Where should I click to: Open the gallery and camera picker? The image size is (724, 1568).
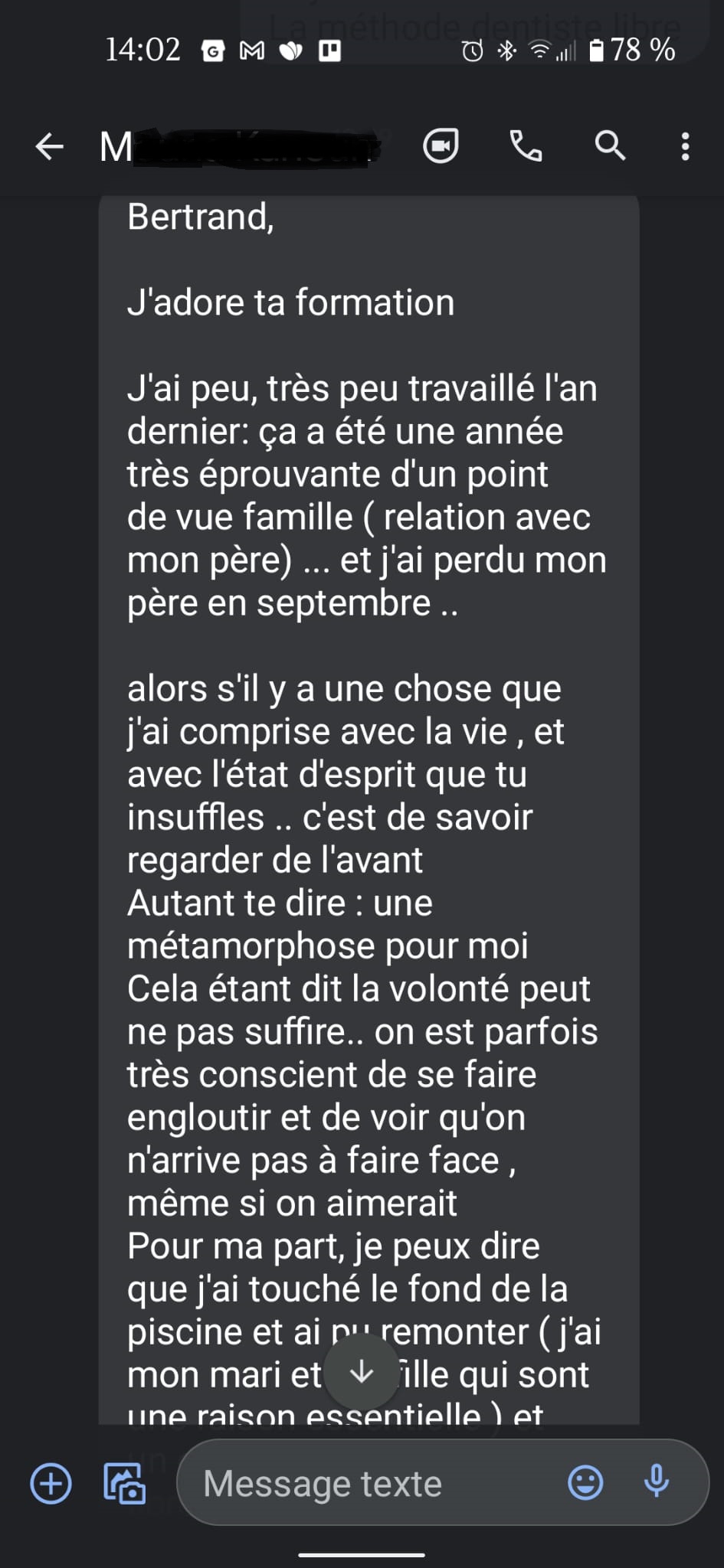(x=124, y=1483)
